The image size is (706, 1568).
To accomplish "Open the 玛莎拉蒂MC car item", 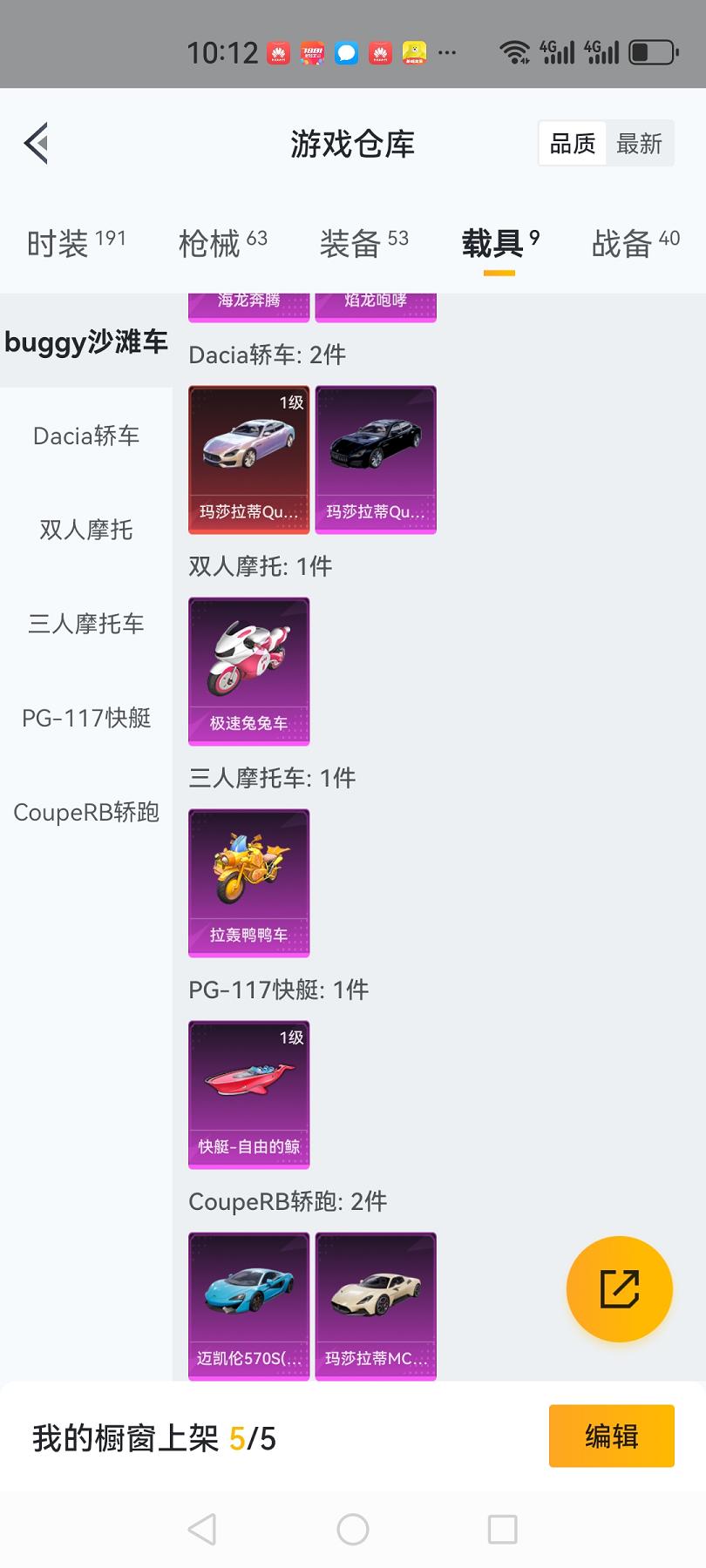I will (x=376, y=1306).
